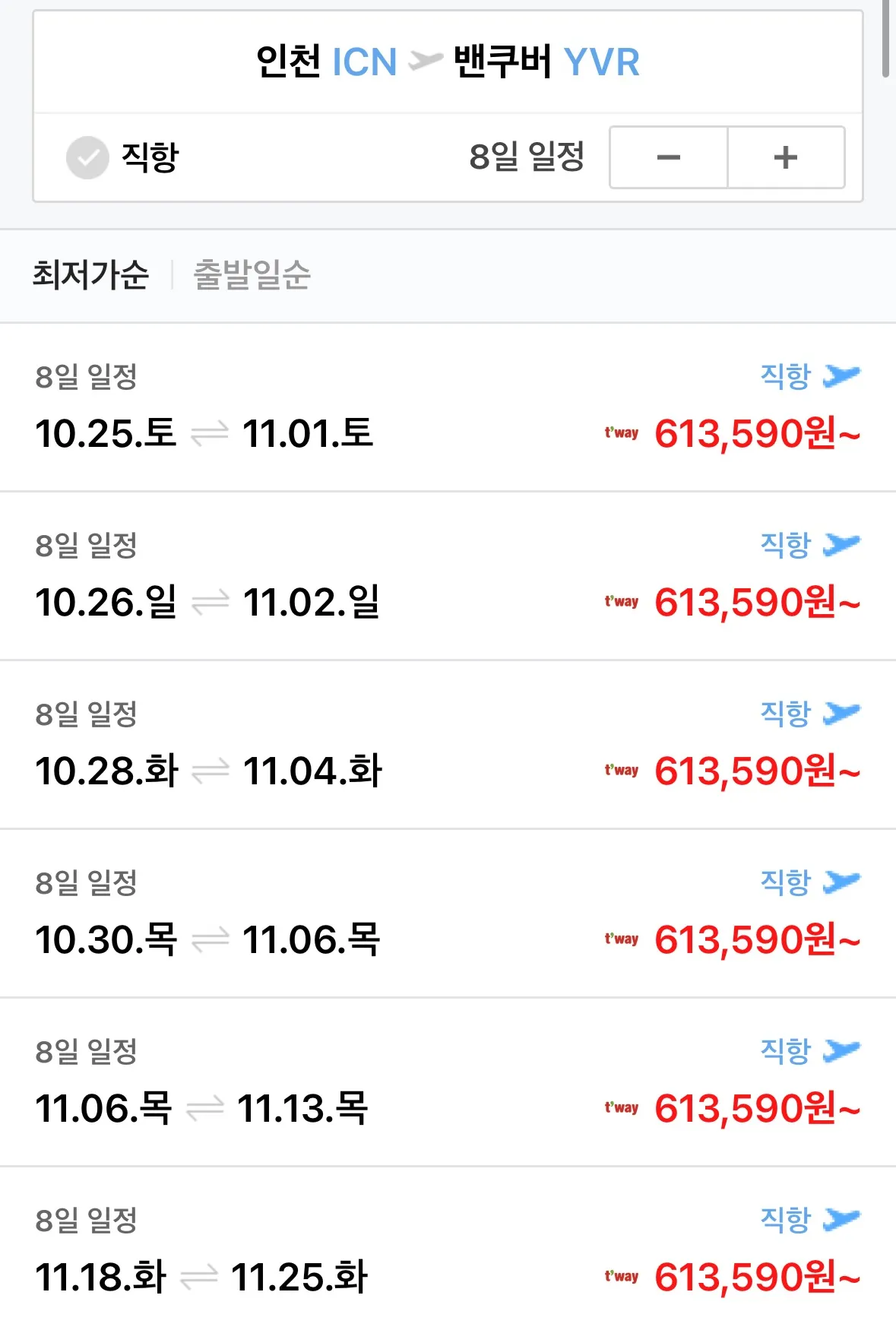Open the 11.06.목 – 11.13.목 flight
The height and width of the screenshot is (1330, 896).
(x=448, y=1083)
